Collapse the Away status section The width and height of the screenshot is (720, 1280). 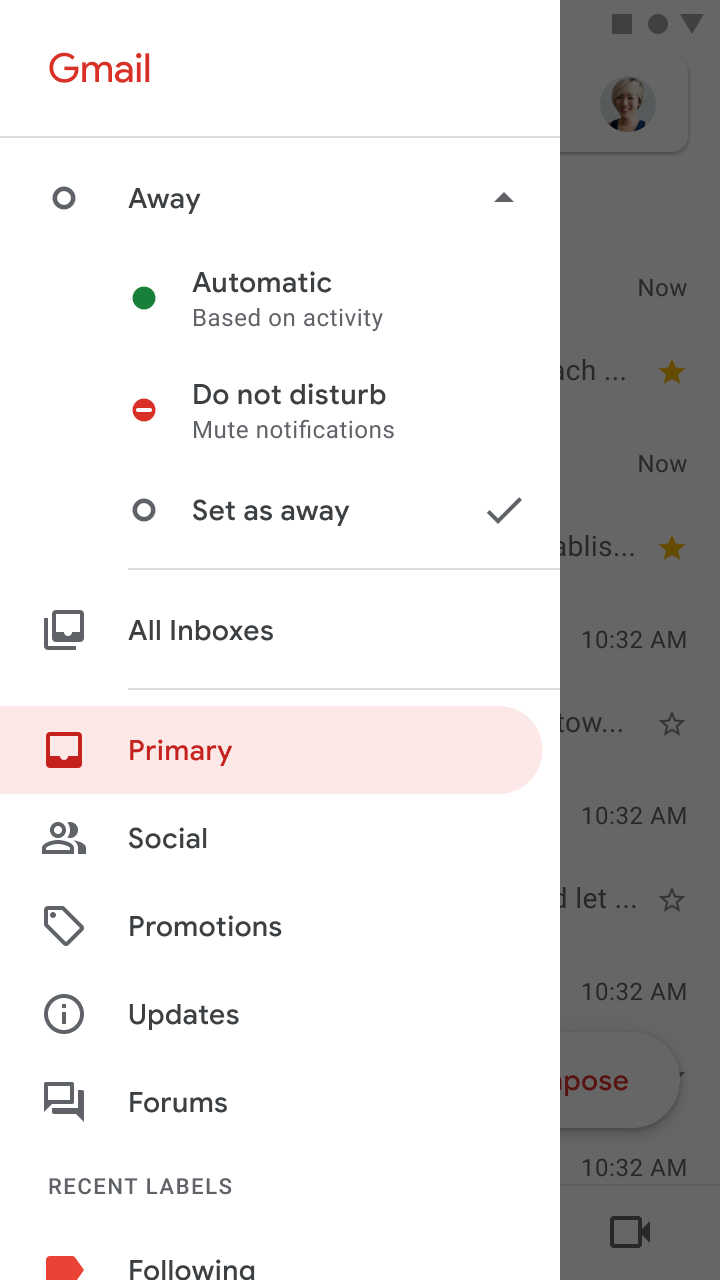click(504, 197)
